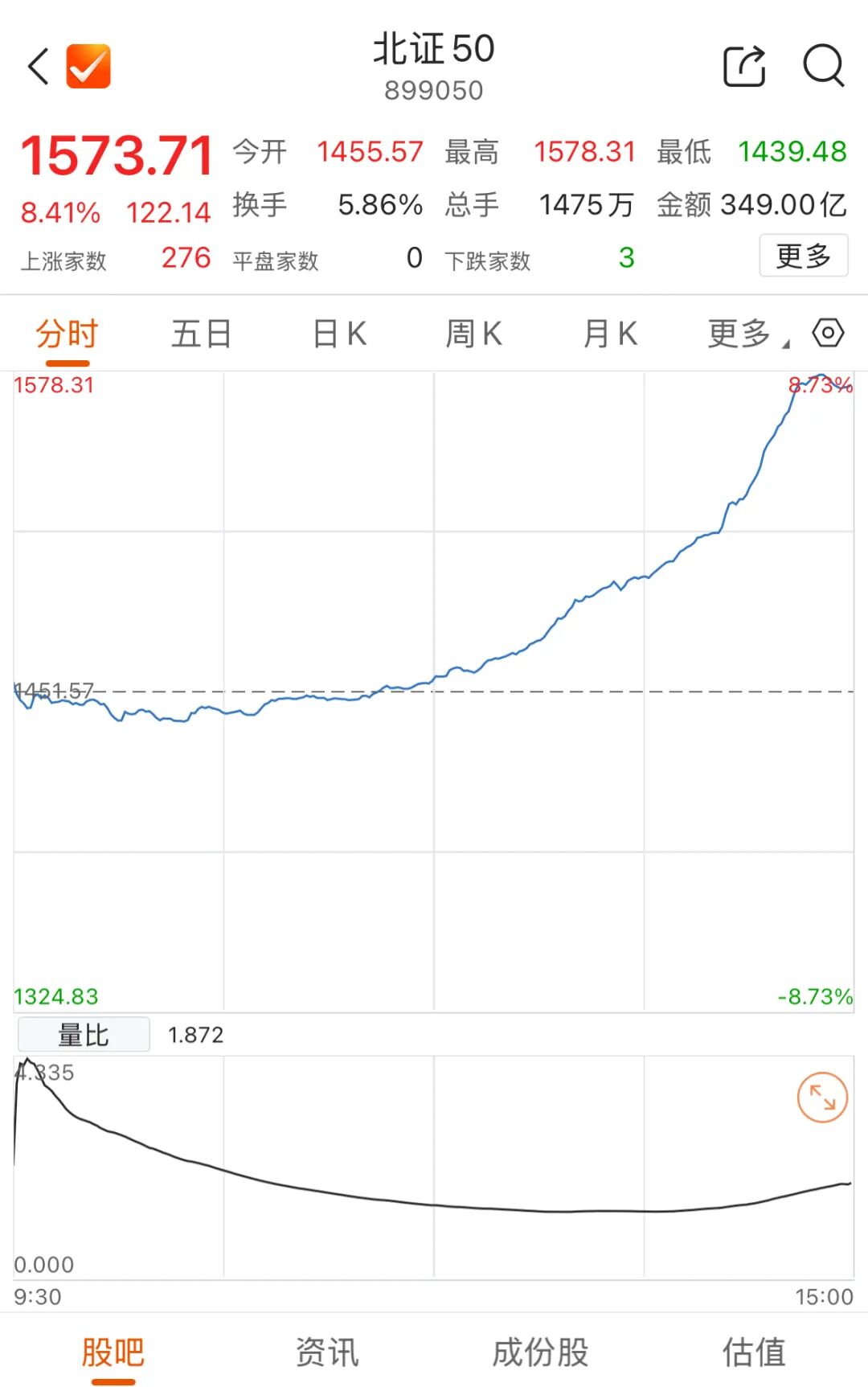
Task: View 周K weekly chart
Action: click(x=476, y=332)
